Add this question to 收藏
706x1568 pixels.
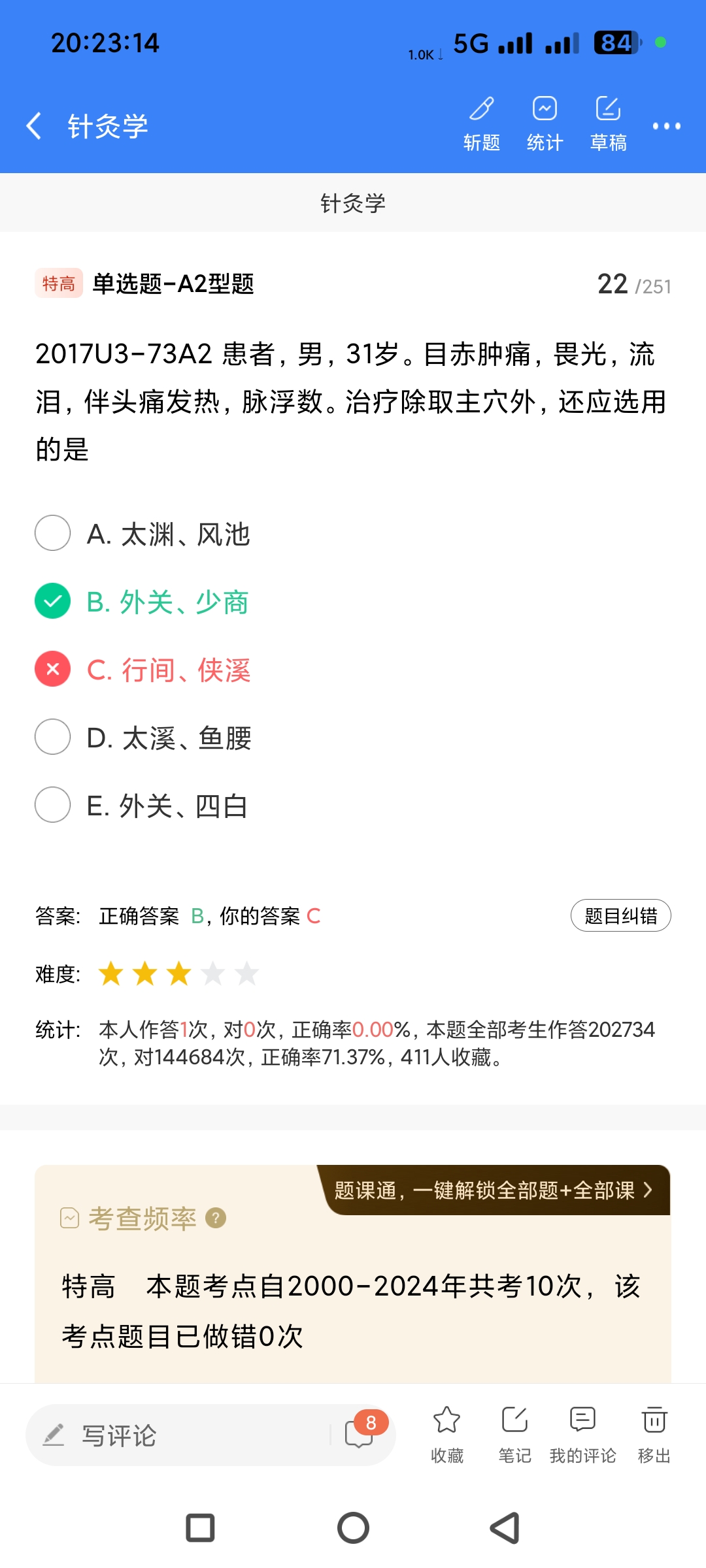coord(447,1433)
